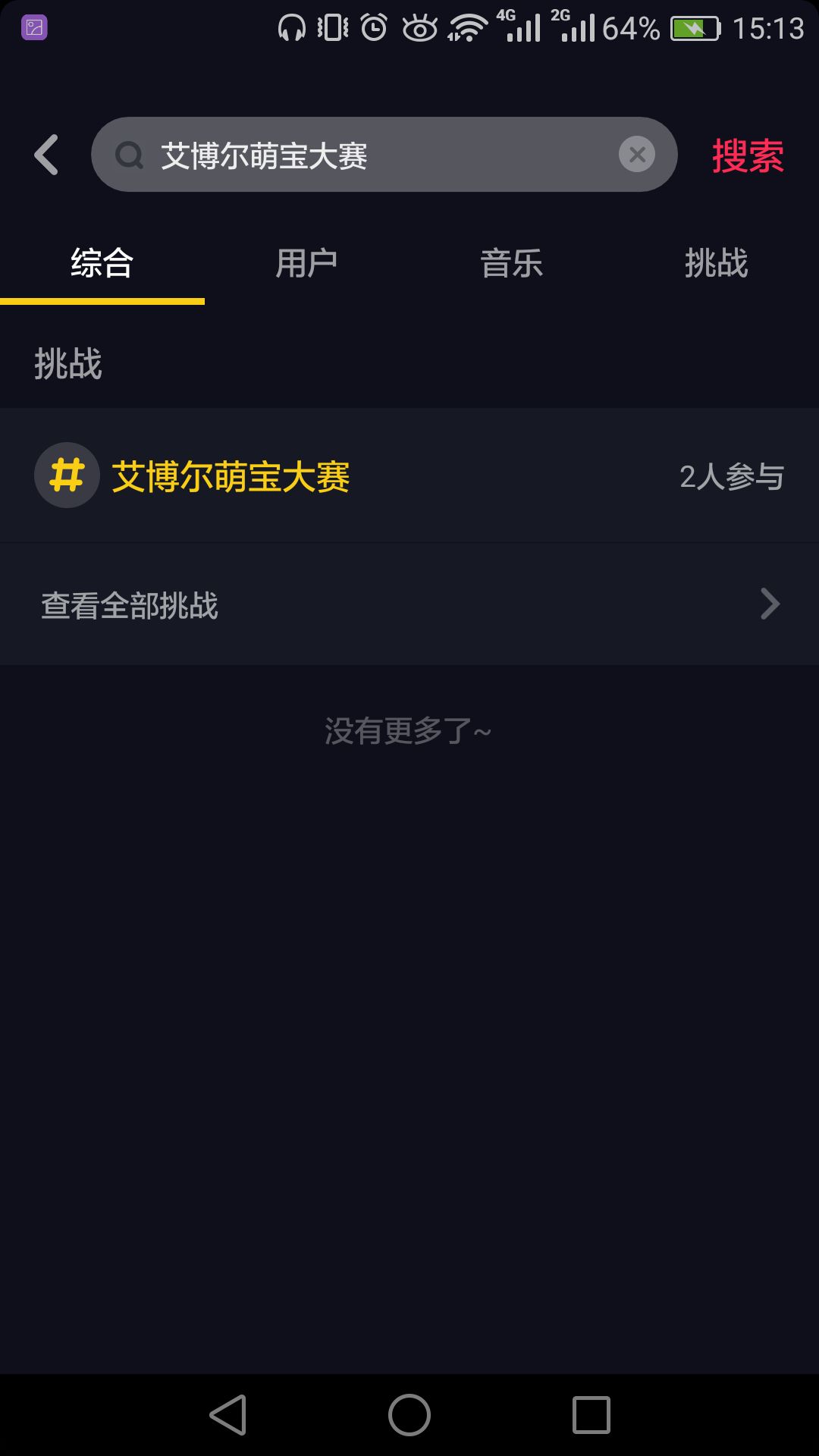Switch to the 综合 tab
The image size is (819, 1456).
click(102, 263)
